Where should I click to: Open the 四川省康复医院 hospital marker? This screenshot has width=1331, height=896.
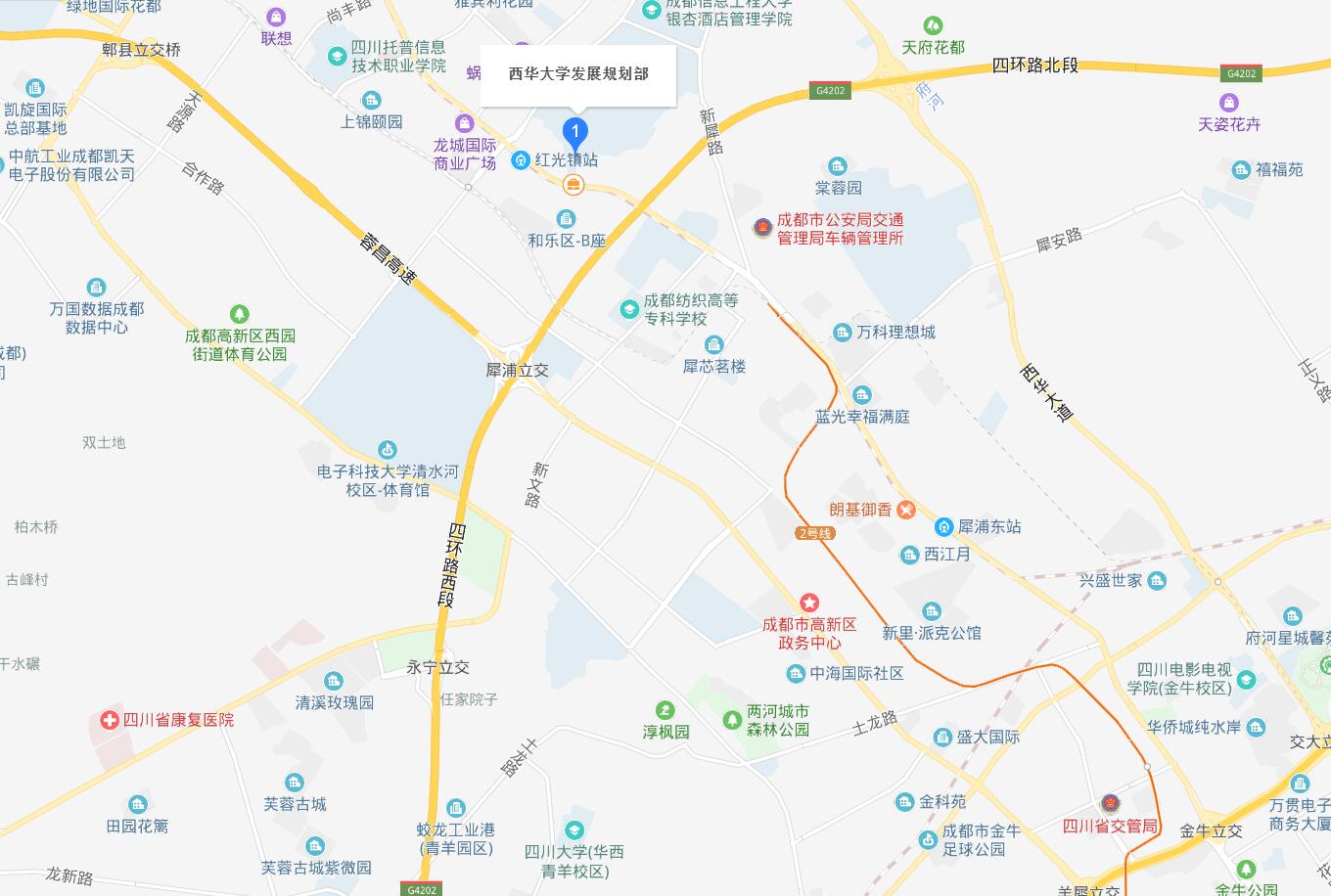coord(110,720)
